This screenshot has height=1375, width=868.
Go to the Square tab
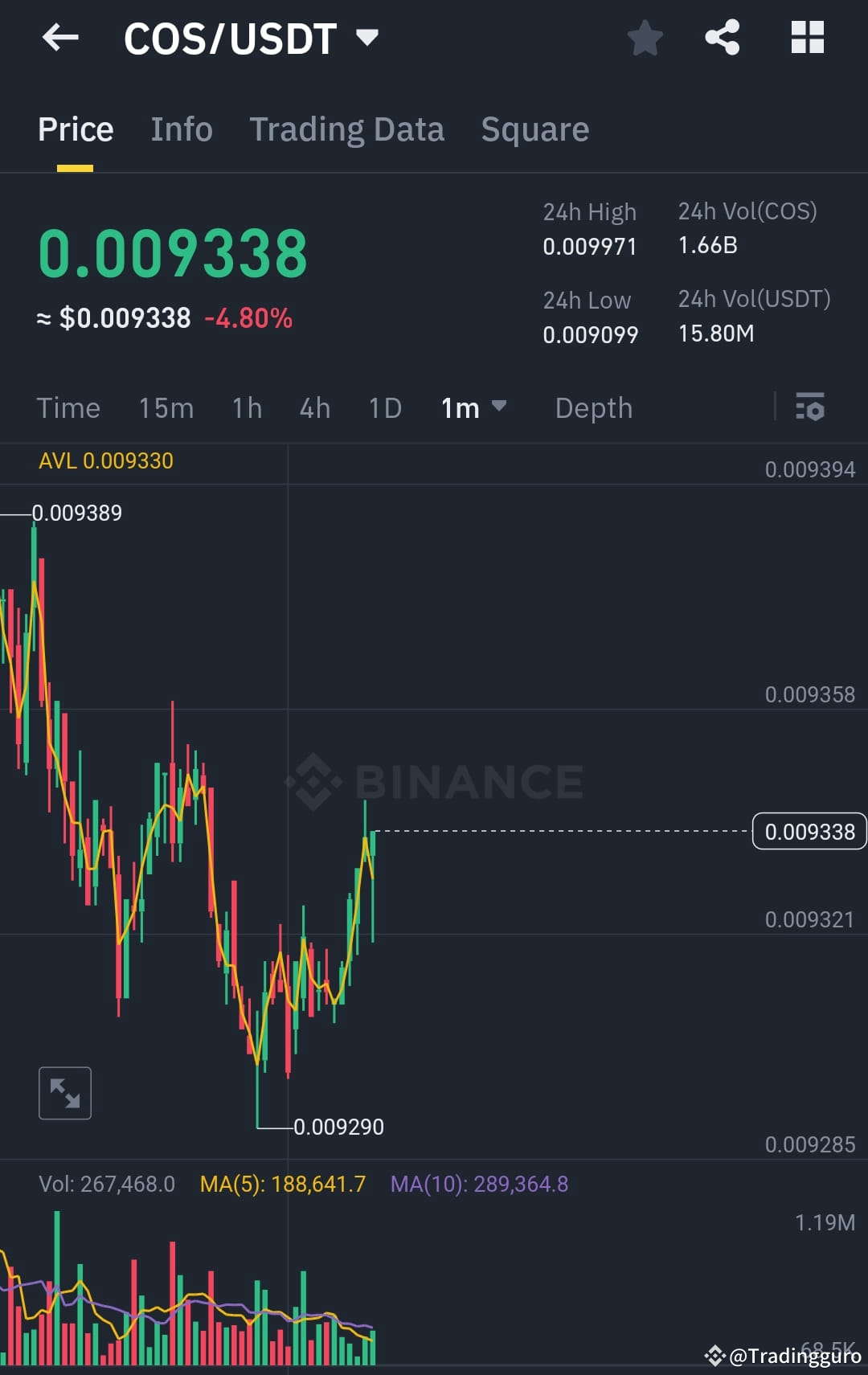pyautogui.click(x=534, y=129)
